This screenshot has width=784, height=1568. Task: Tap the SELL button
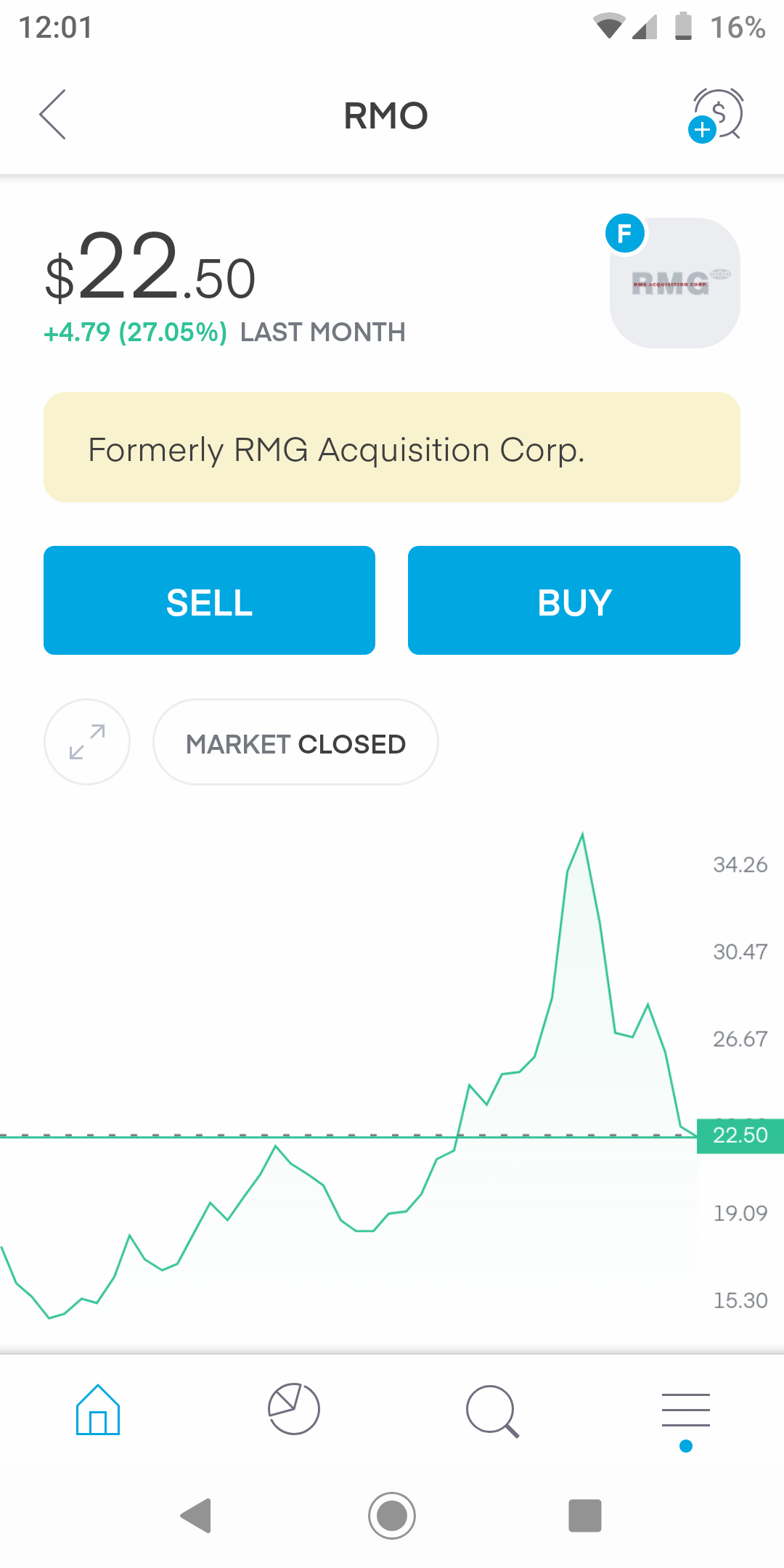point(209,600)
